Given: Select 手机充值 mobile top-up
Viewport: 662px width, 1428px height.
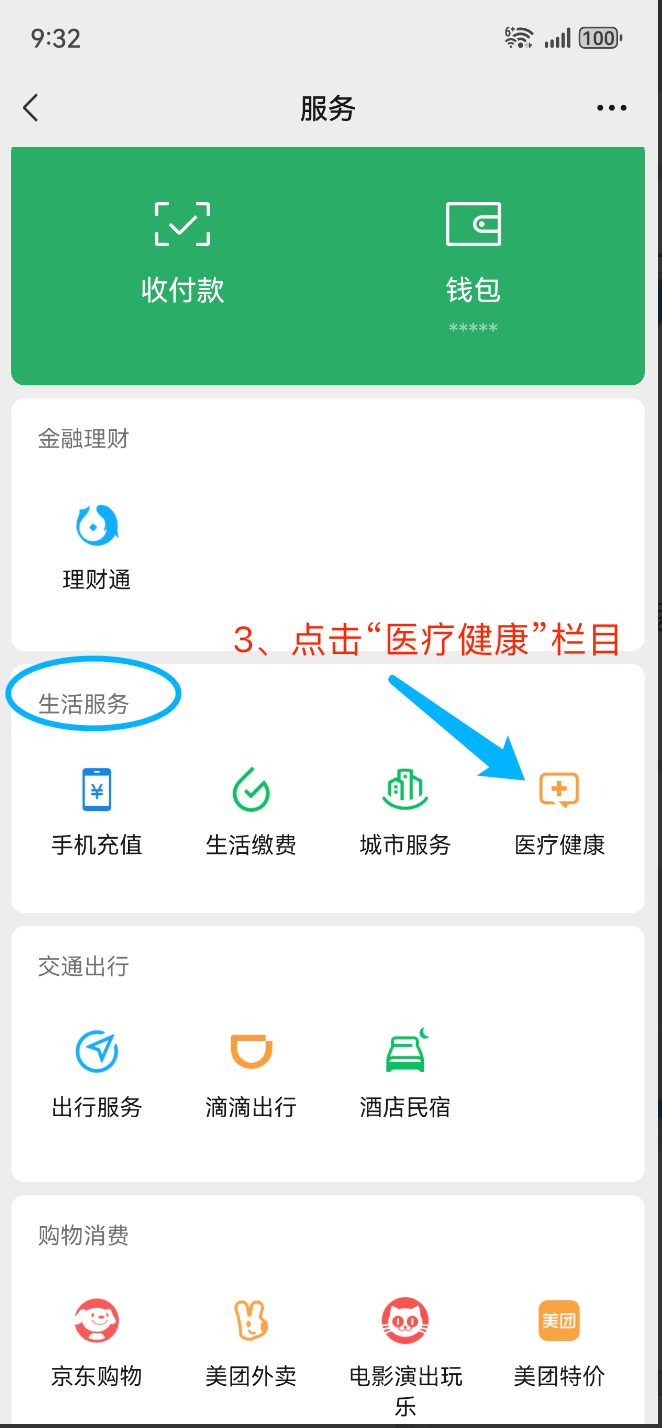Looking at the screenshot, I should click(x=97, y=810).
